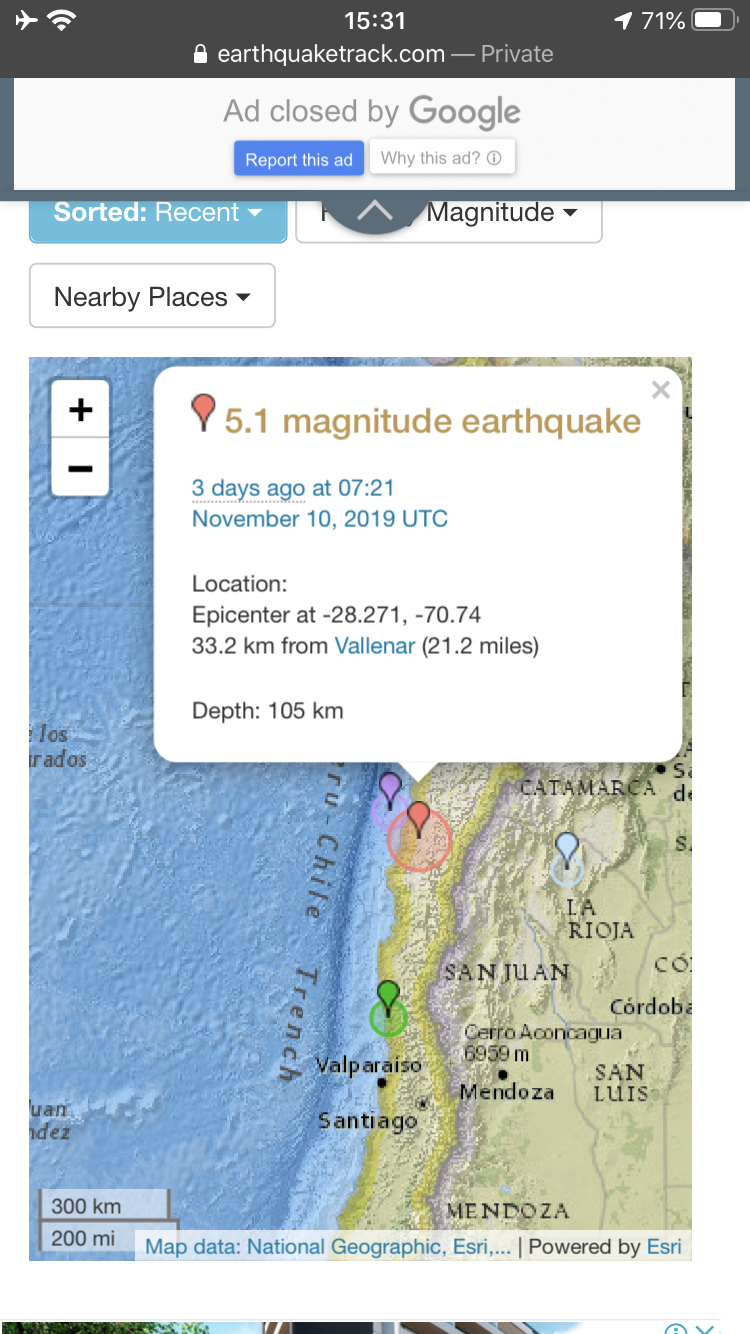Open the Nearby Places dropdown
Screen dimensions: 750x1334
tap(152, 297)
